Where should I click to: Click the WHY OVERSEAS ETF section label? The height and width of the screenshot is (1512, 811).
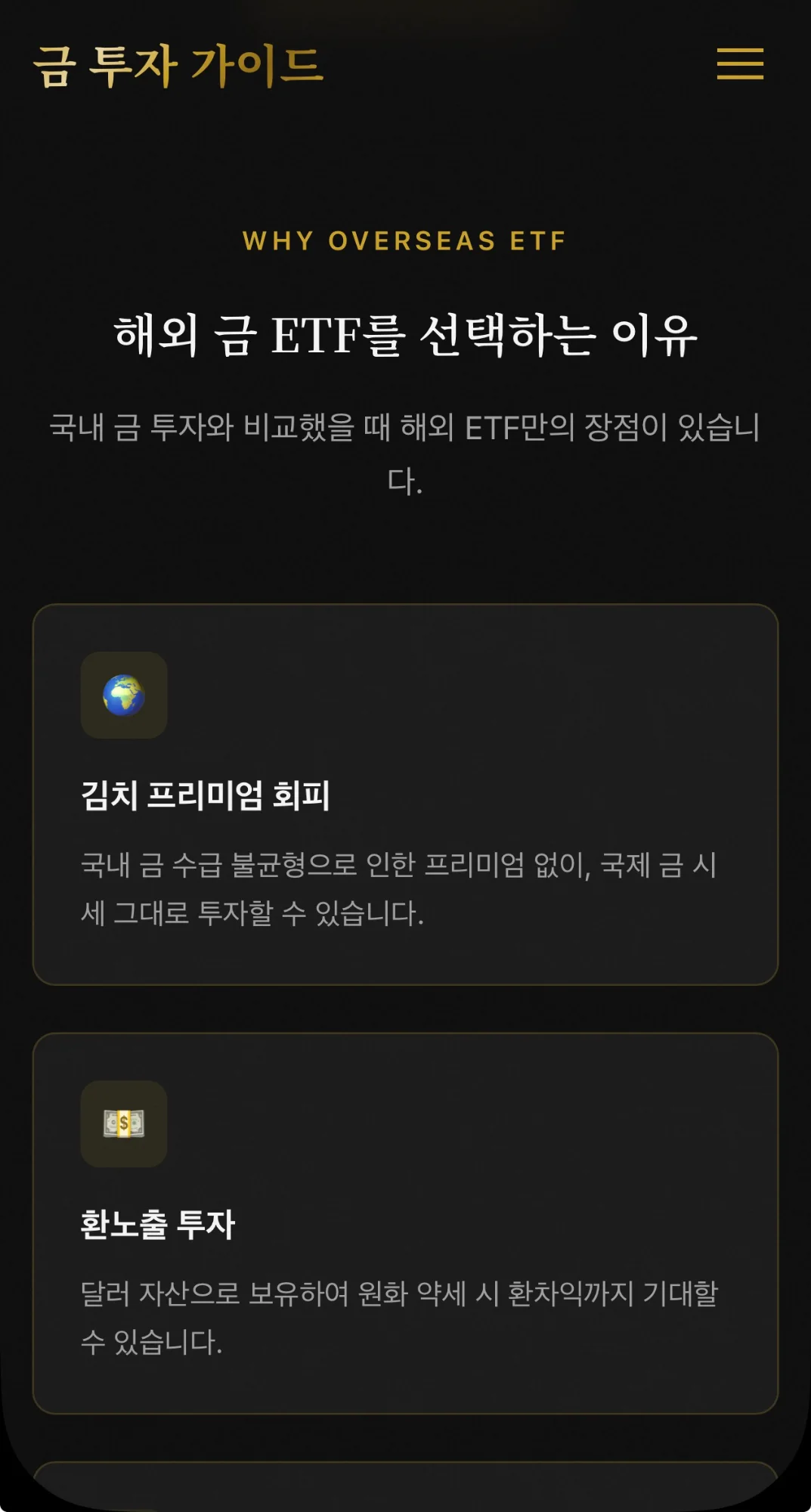(x=405, y=240)
